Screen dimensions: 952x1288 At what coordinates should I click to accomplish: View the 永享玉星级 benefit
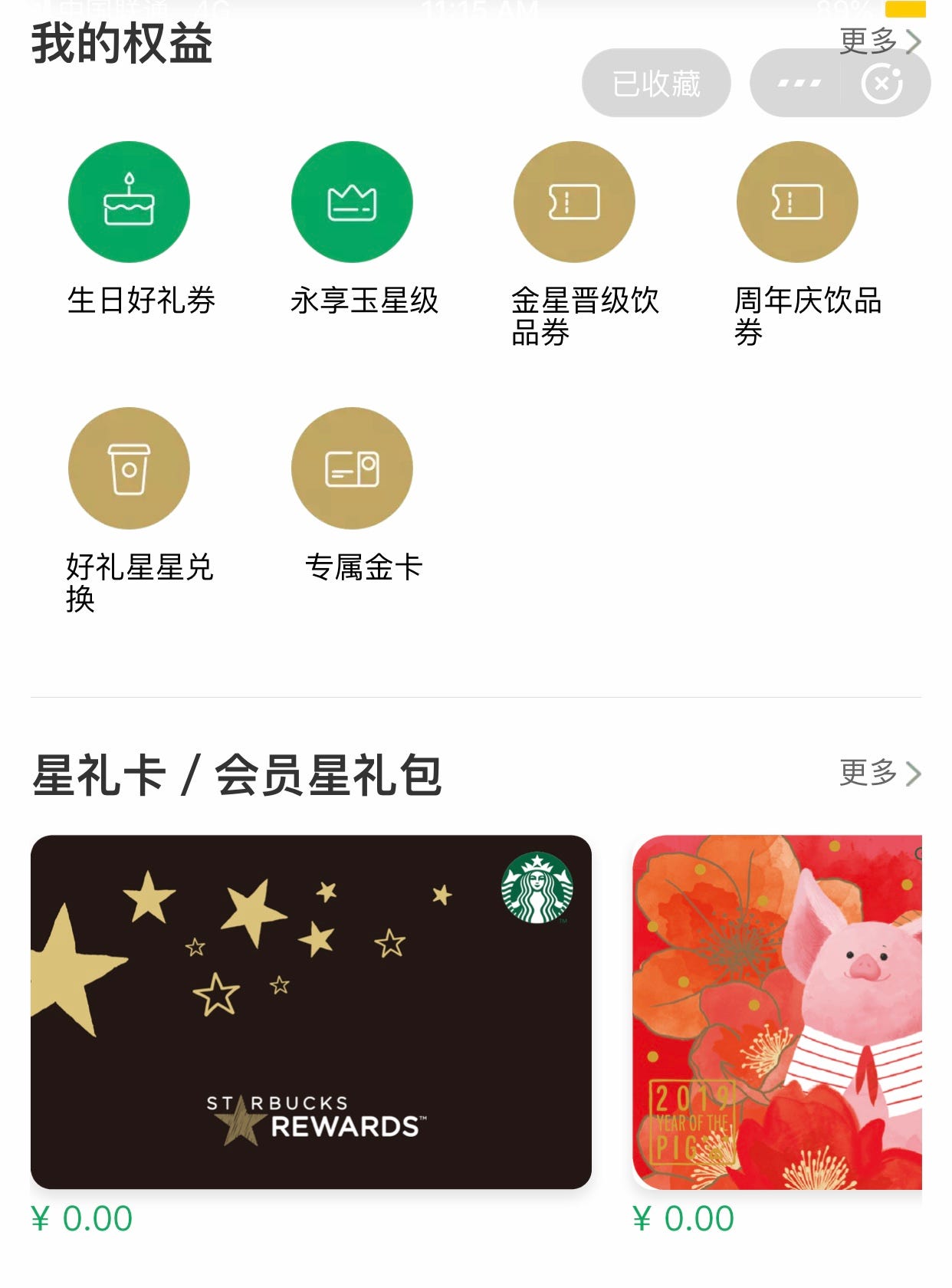[x=352, y=202]
